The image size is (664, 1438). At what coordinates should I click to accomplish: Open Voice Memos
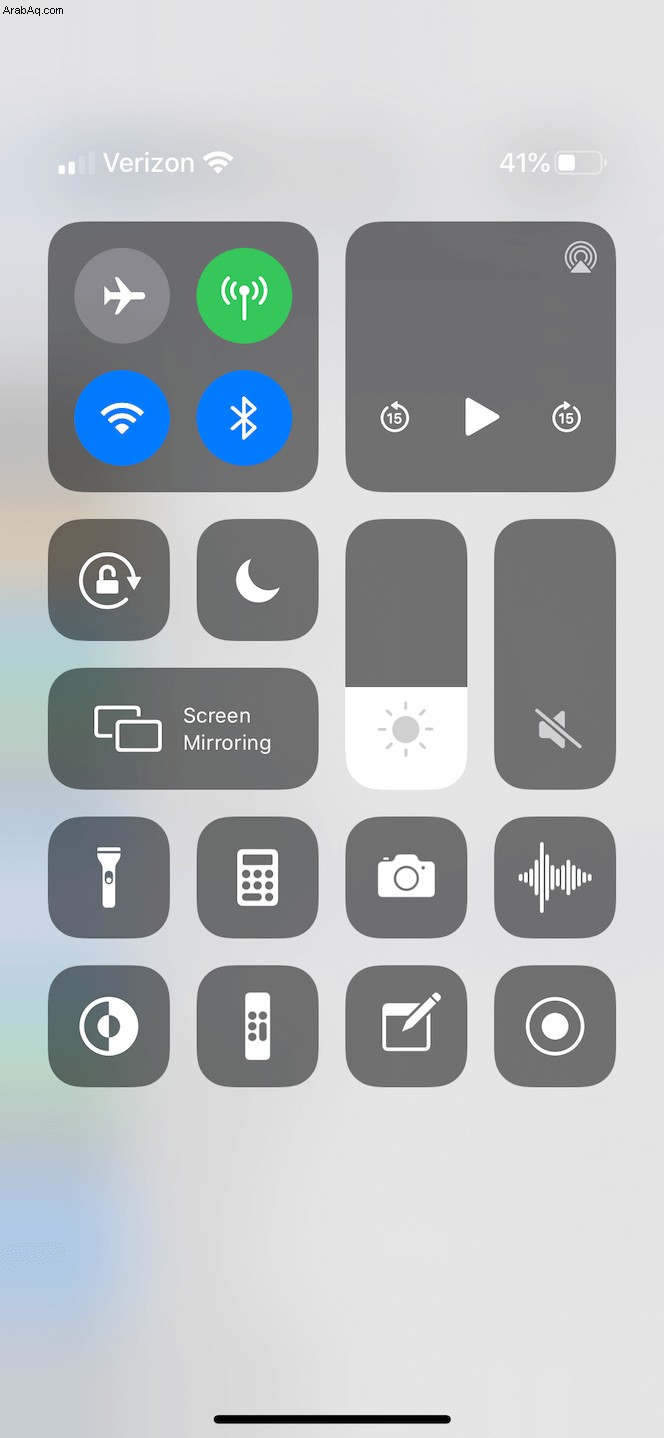pyautogui.click(x=555, y=877)
